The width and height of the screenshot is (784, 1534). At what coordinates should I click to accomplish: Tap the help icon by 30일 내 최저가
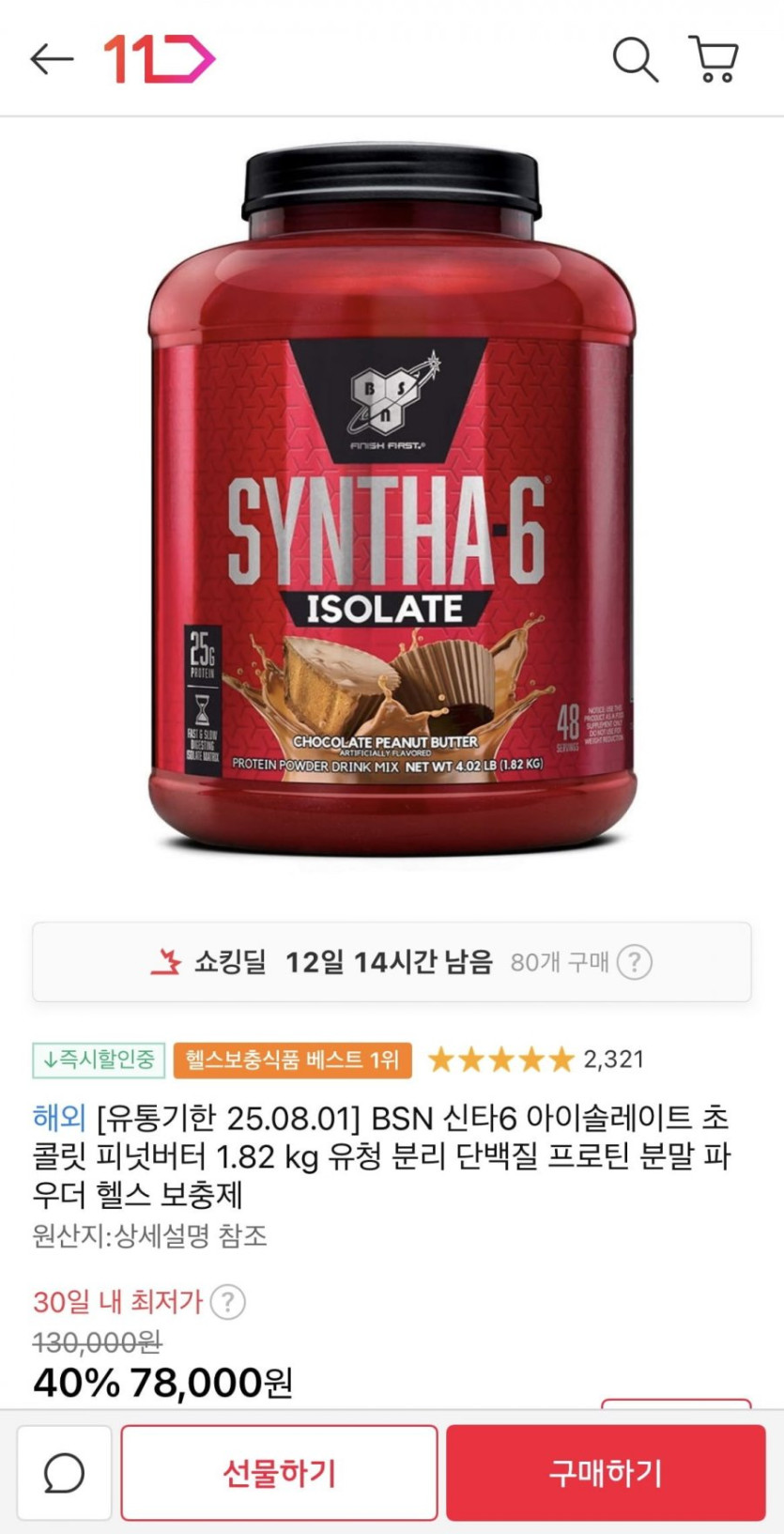pos(227,1302)
